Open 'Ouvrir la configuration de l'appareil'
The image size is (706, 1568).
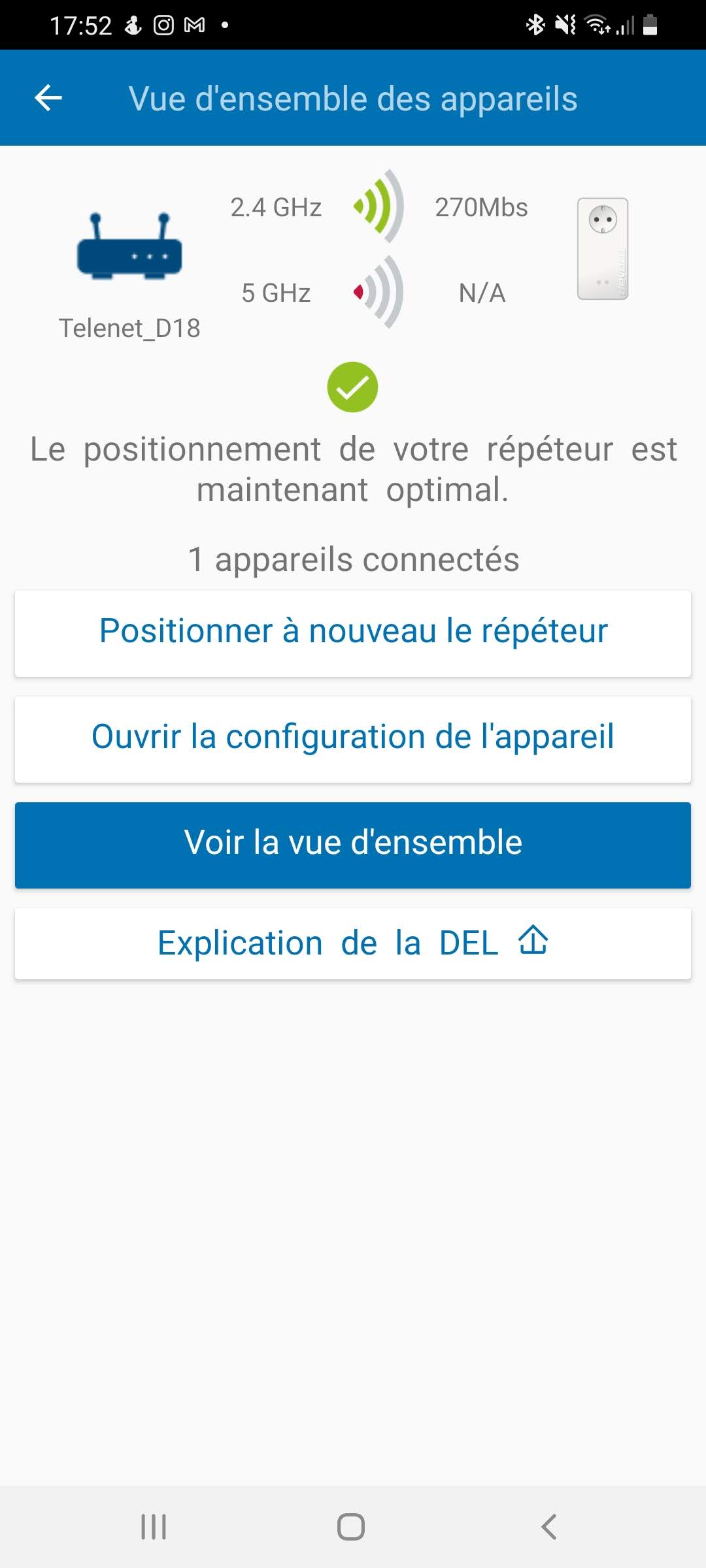[x=353, y=739]
